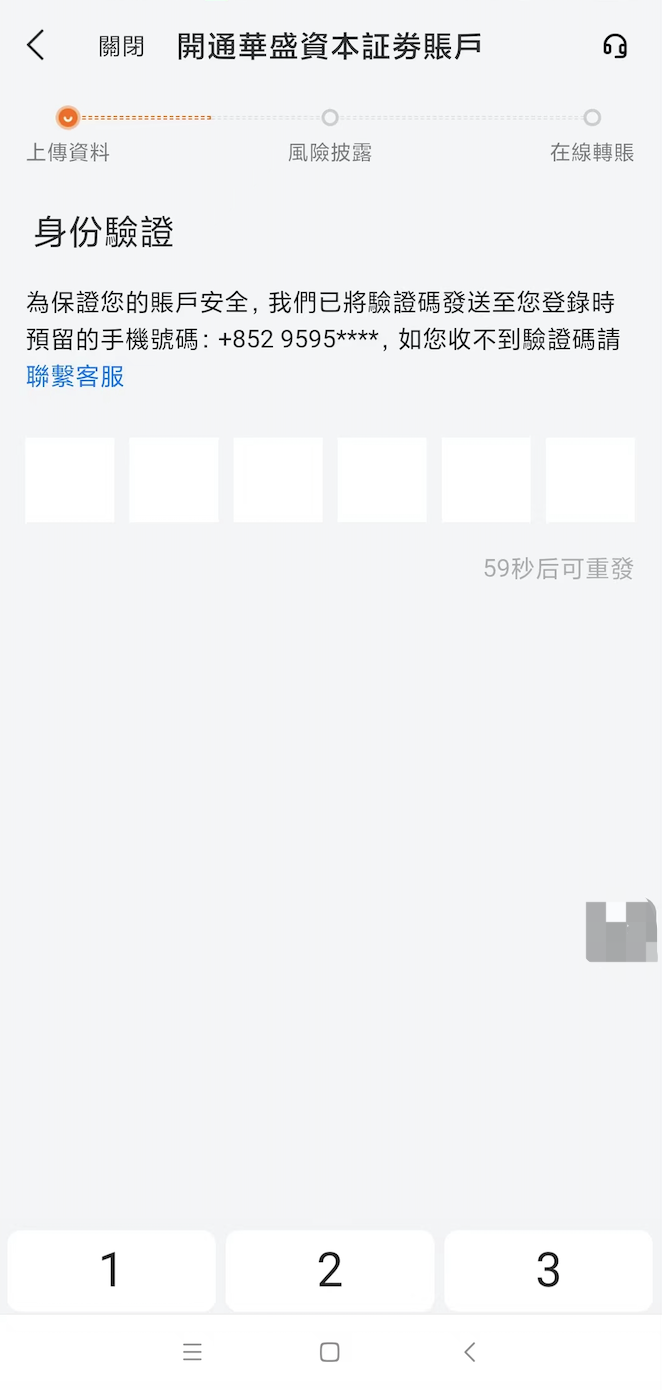The width and height of the screenshot is (662, 1390).
Task: Enter digit 2 on the keypad
Action: 330,1270
